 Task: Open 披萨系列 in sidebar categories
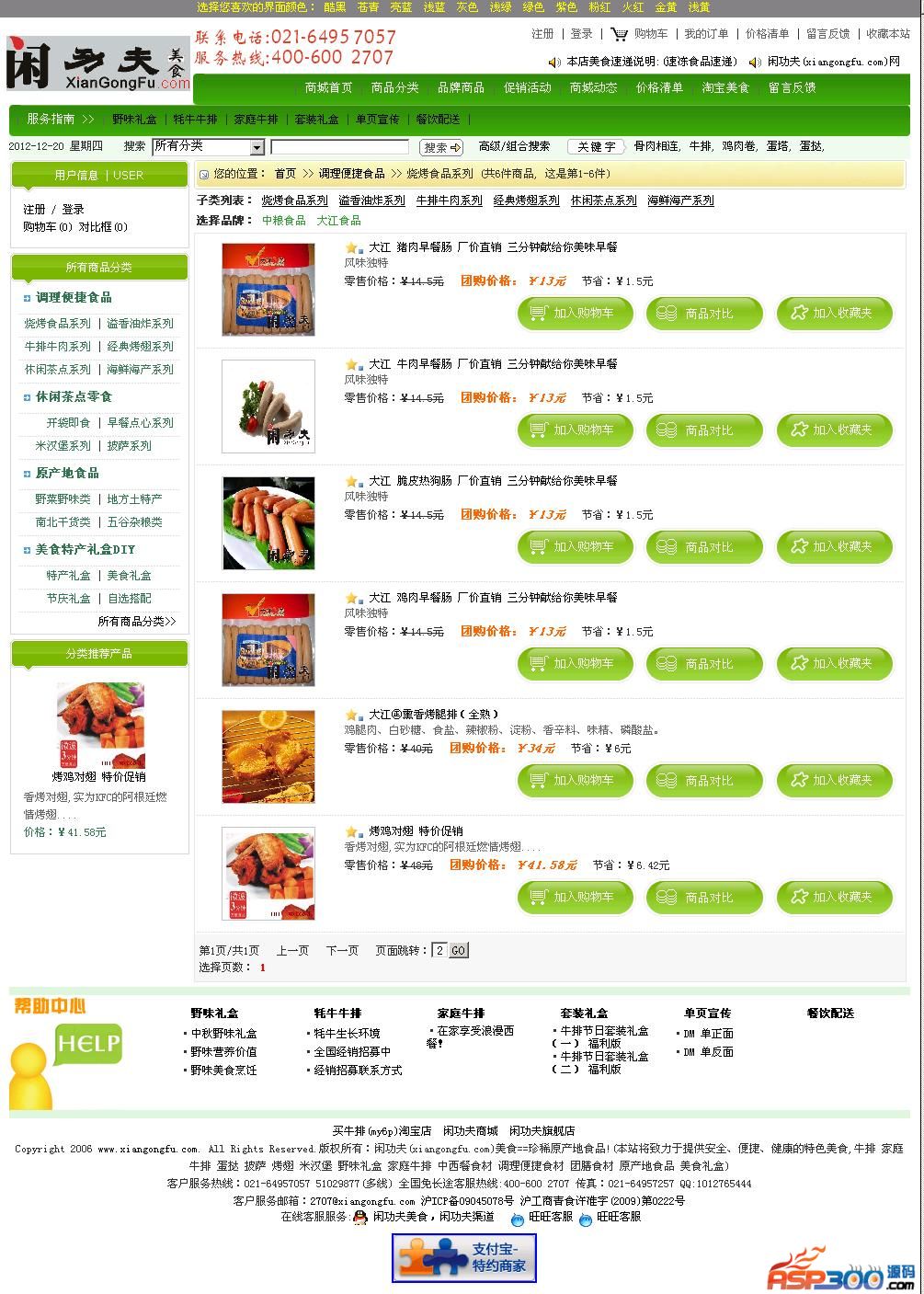(x=129, y=445)
